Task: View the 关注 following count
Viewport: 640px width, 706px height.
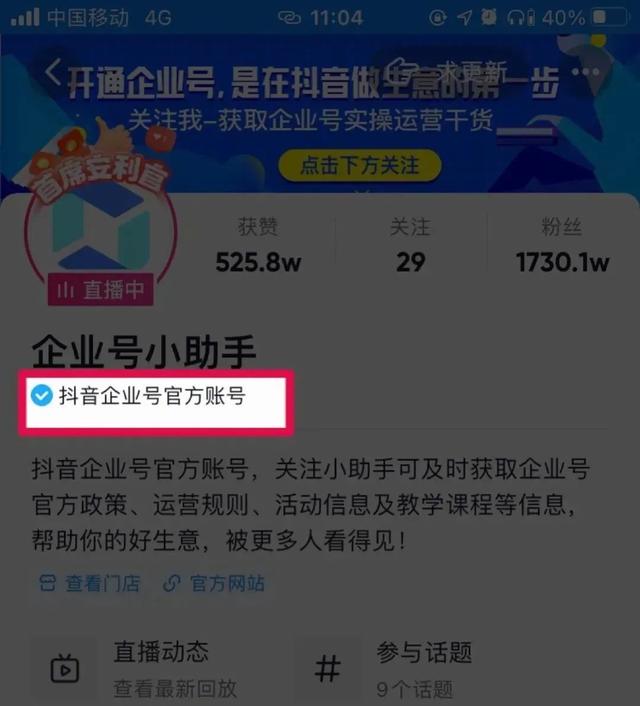Action: pyautogui.click(x=410, y=246)
